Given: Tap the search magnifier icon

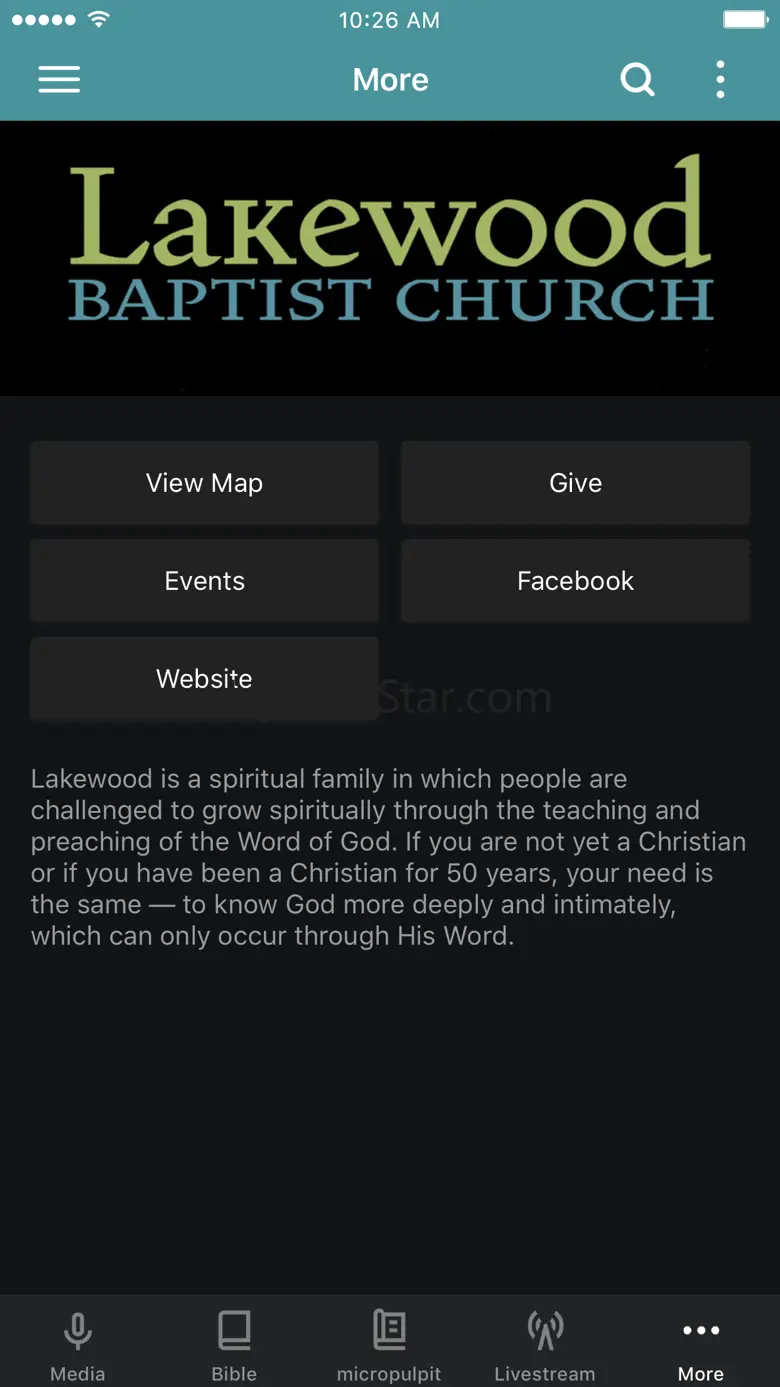Looking at the screenshot, I should coord(637,79).
